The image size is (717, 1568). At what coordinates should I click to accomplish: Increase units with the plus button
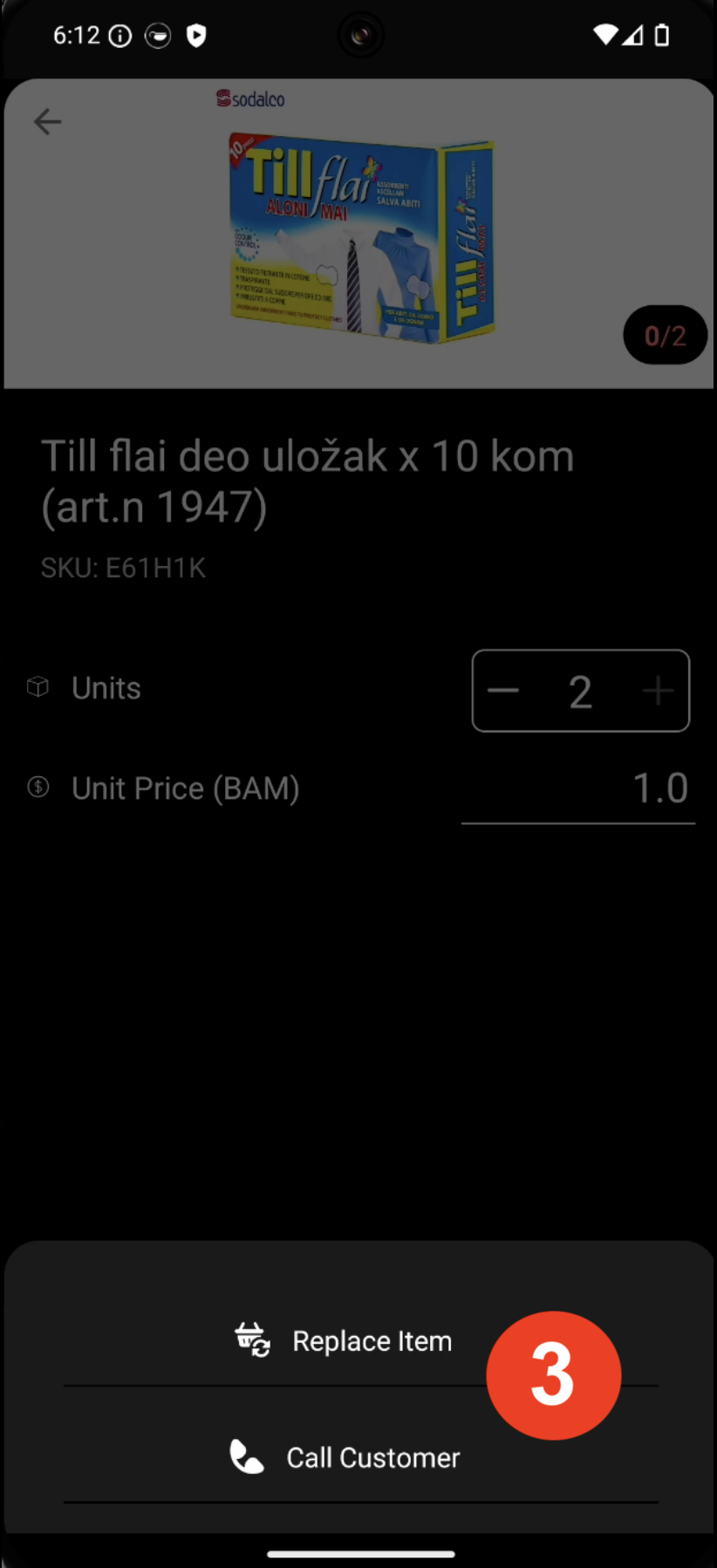[658, 691]
